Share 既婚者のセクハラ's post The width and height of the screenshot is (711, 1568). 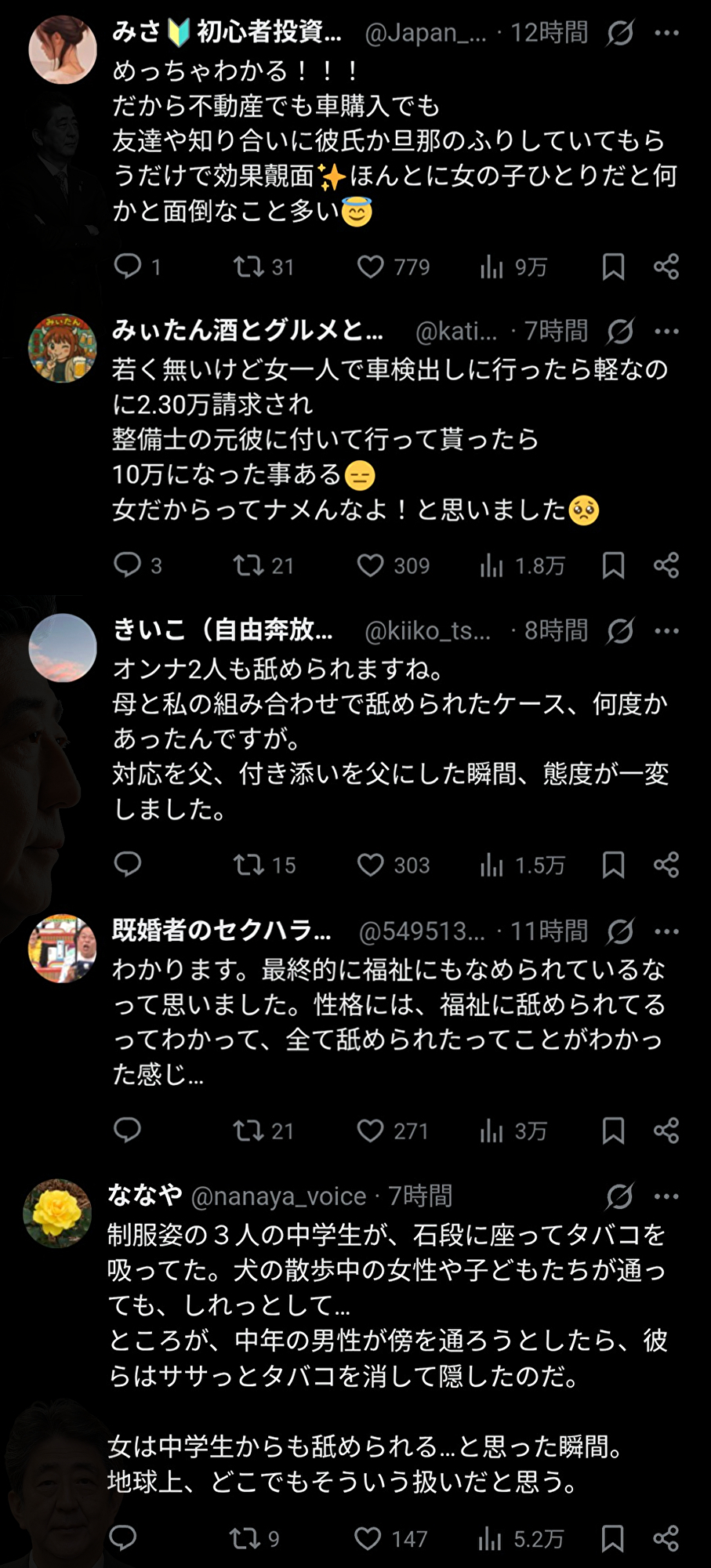tap(666, 1131)
